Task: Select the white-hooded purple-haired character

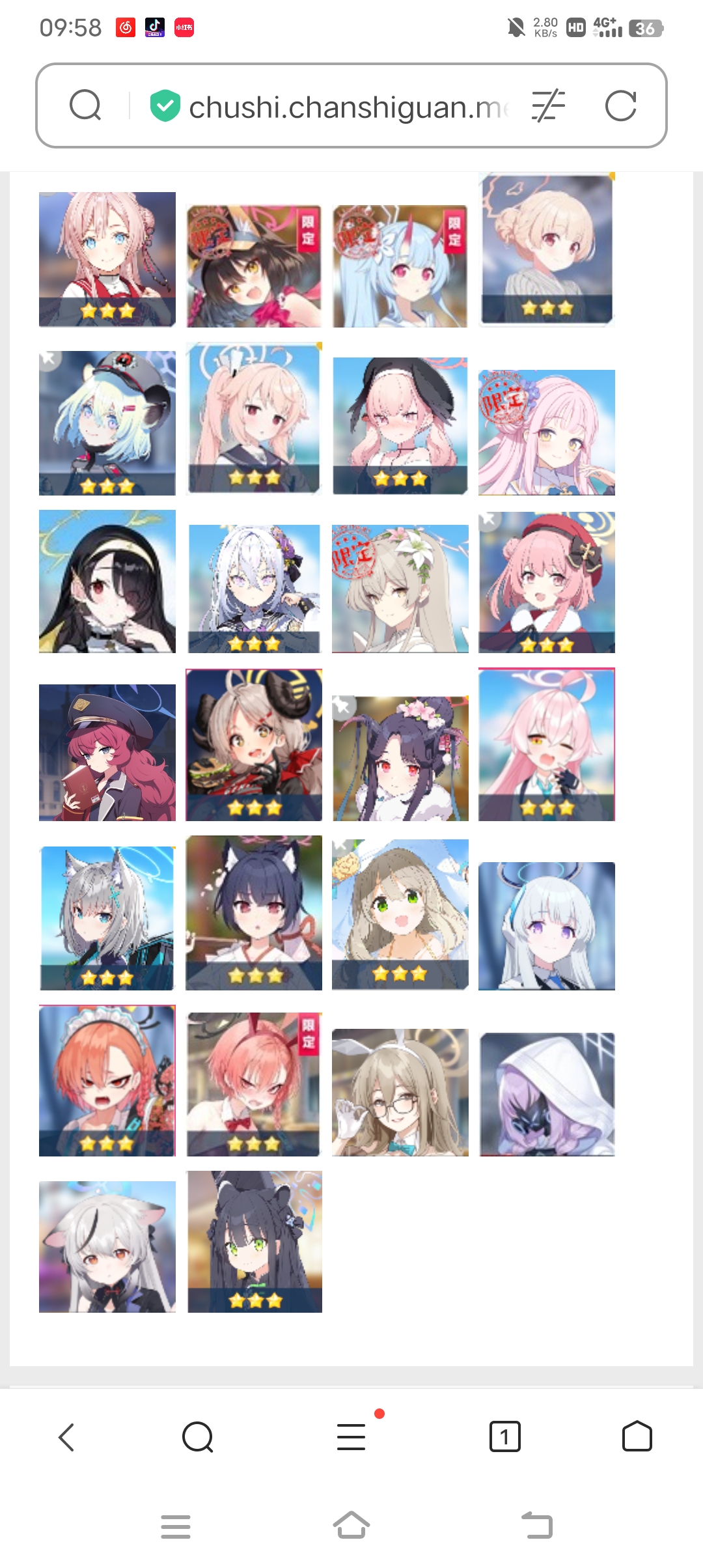Action: point(547,1094)
